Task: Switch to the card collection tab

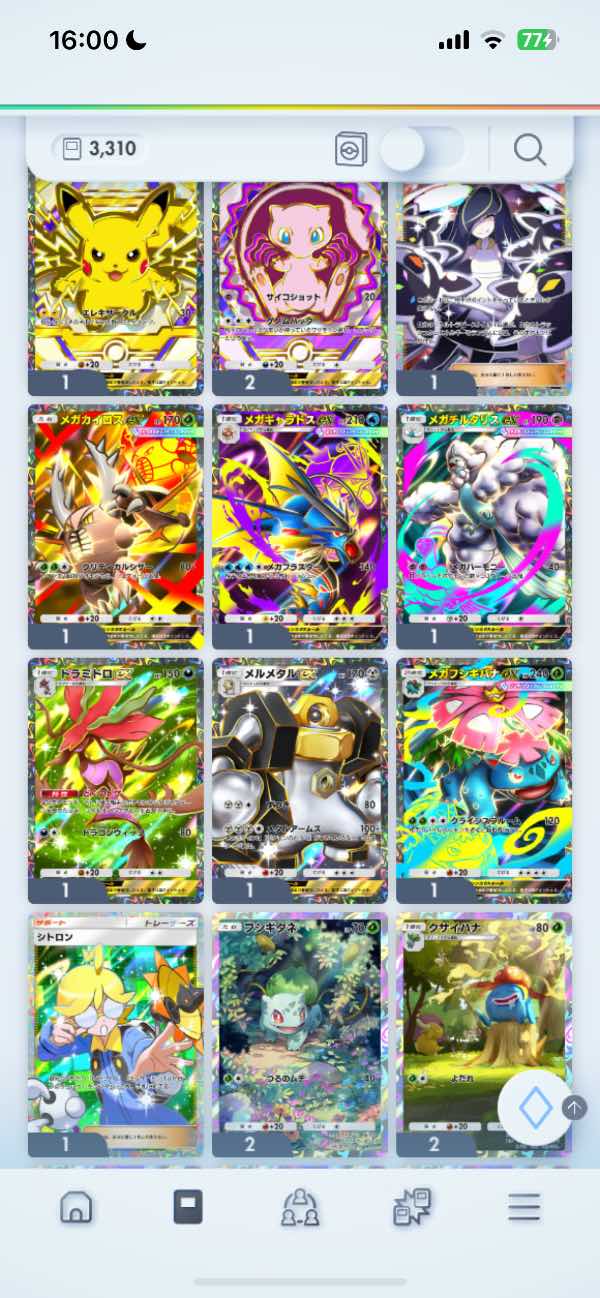Action: pyautogui.click(x=188, y=1207)
